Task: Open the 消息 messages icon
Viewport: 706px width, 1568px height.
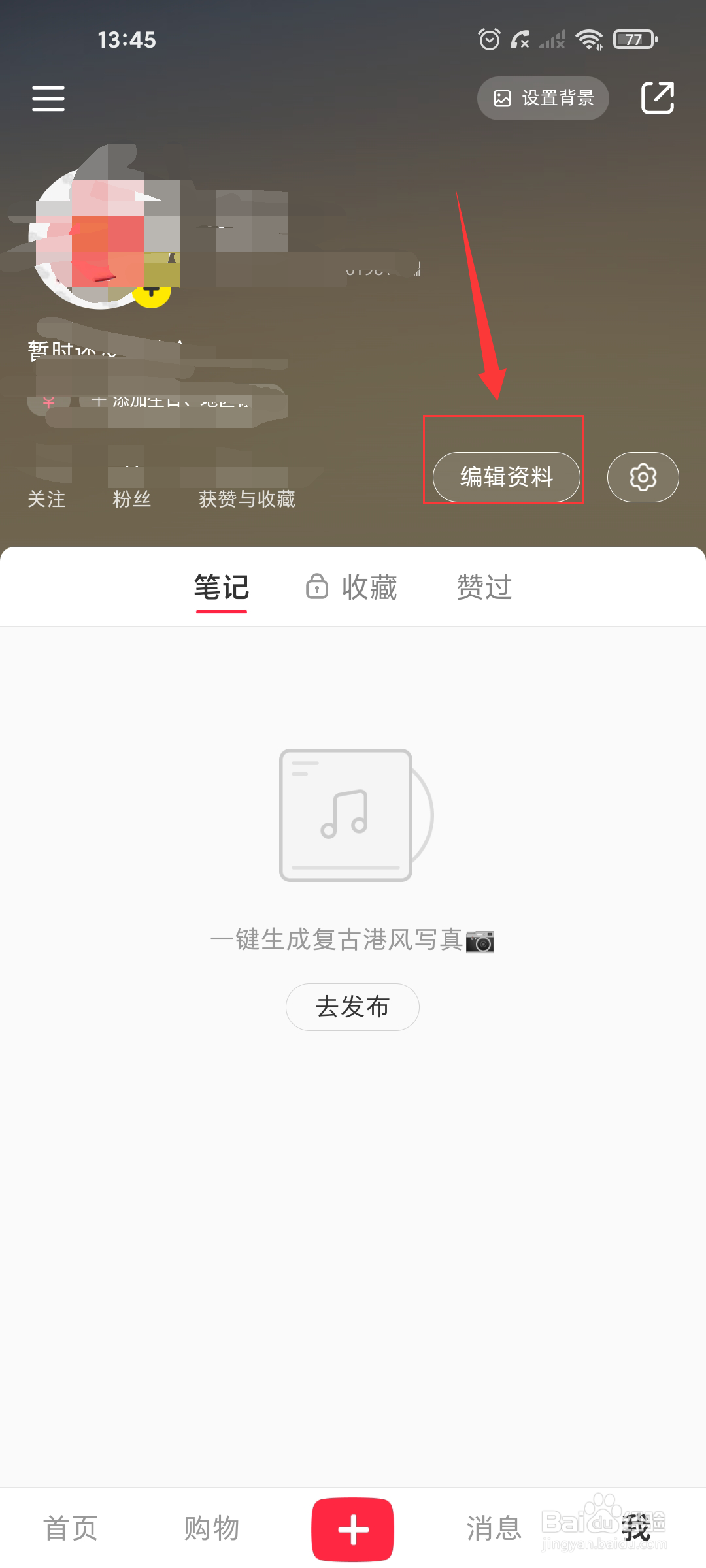Action: pyautogui.click(x=494, y=1528)
